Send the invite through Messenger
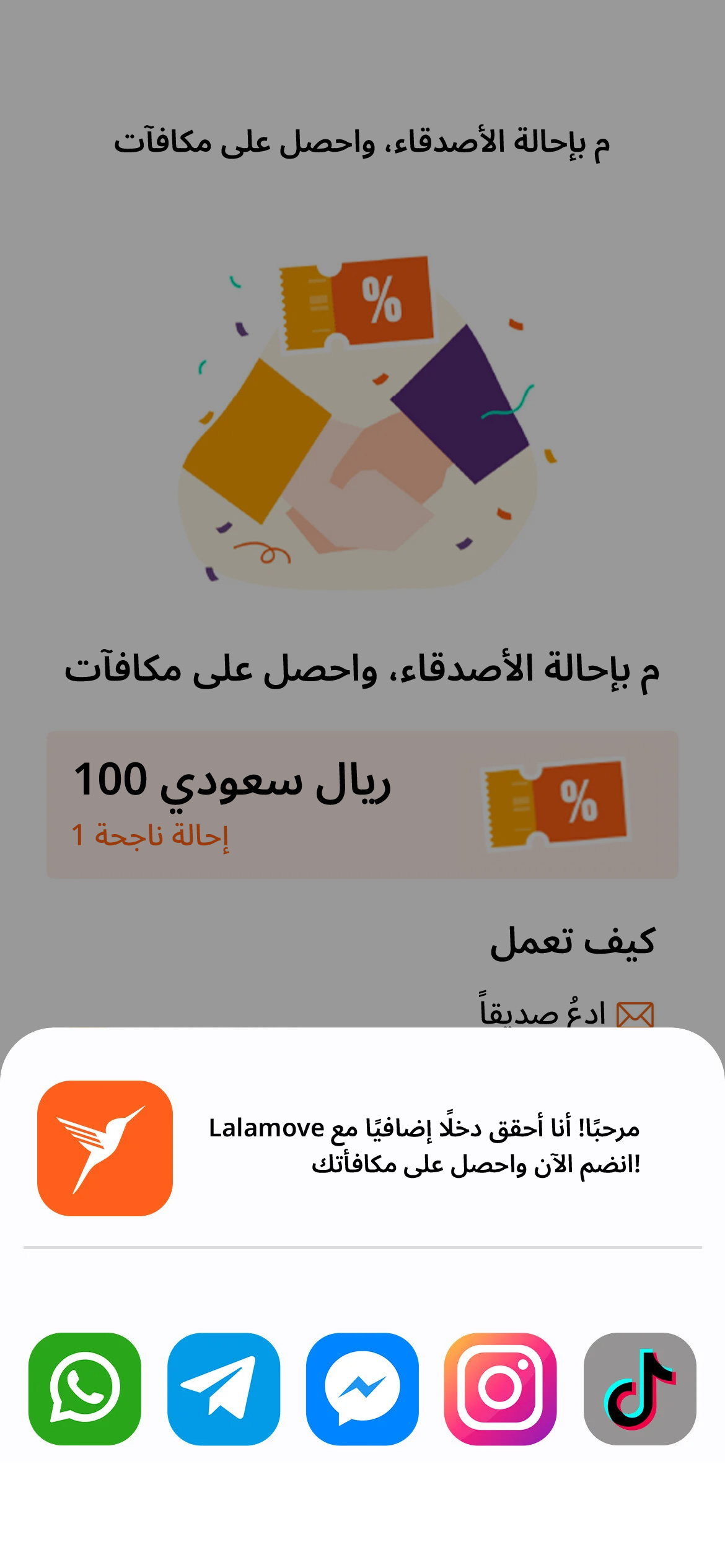 [362, 1388]
